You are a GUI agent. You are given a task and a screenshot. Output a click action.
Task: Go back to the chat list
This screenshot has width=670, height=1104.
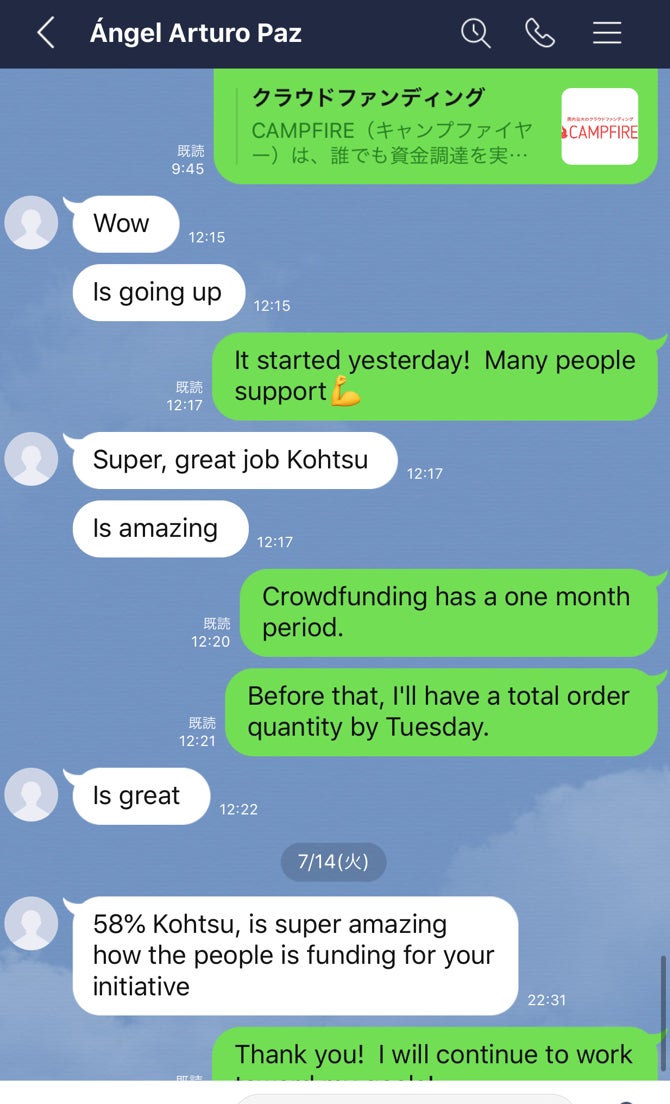coord(45,33)
